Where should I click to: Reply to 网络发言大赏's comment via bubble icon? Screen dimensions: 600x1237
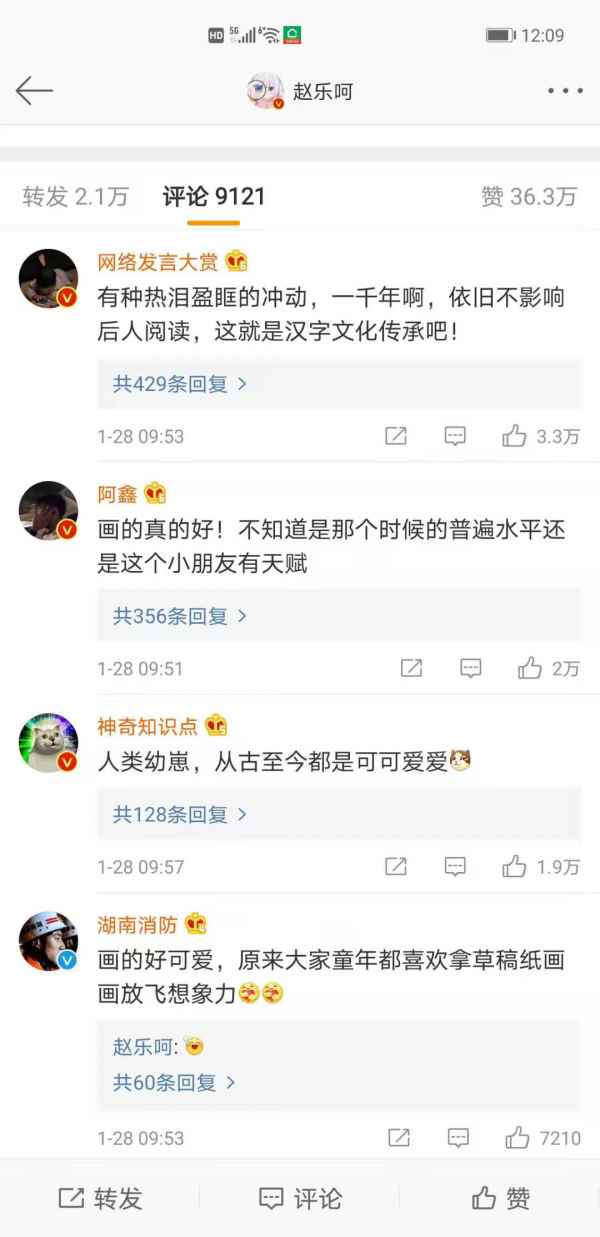click(x=455, y=436)
